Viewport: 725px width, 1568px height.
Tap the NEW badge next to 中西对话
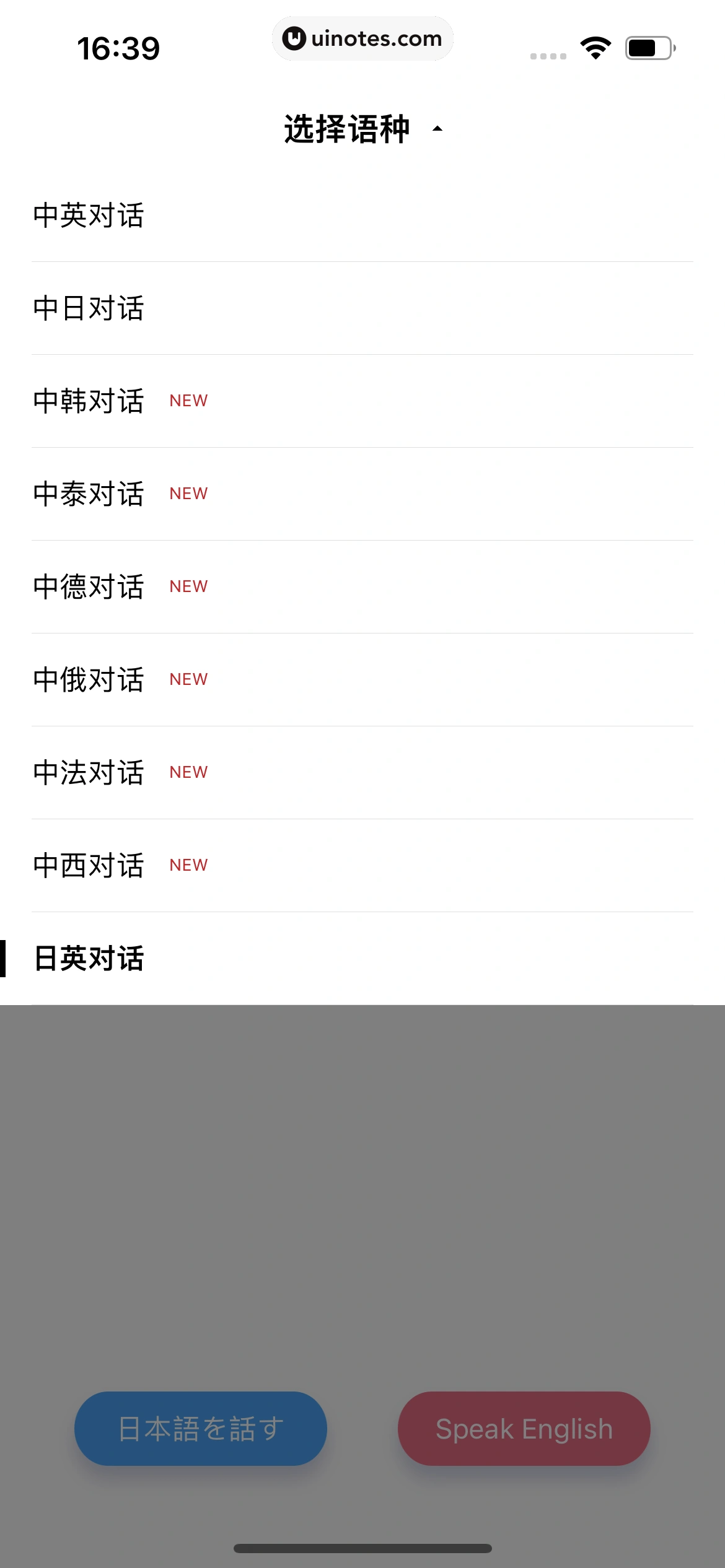(188, 865)
